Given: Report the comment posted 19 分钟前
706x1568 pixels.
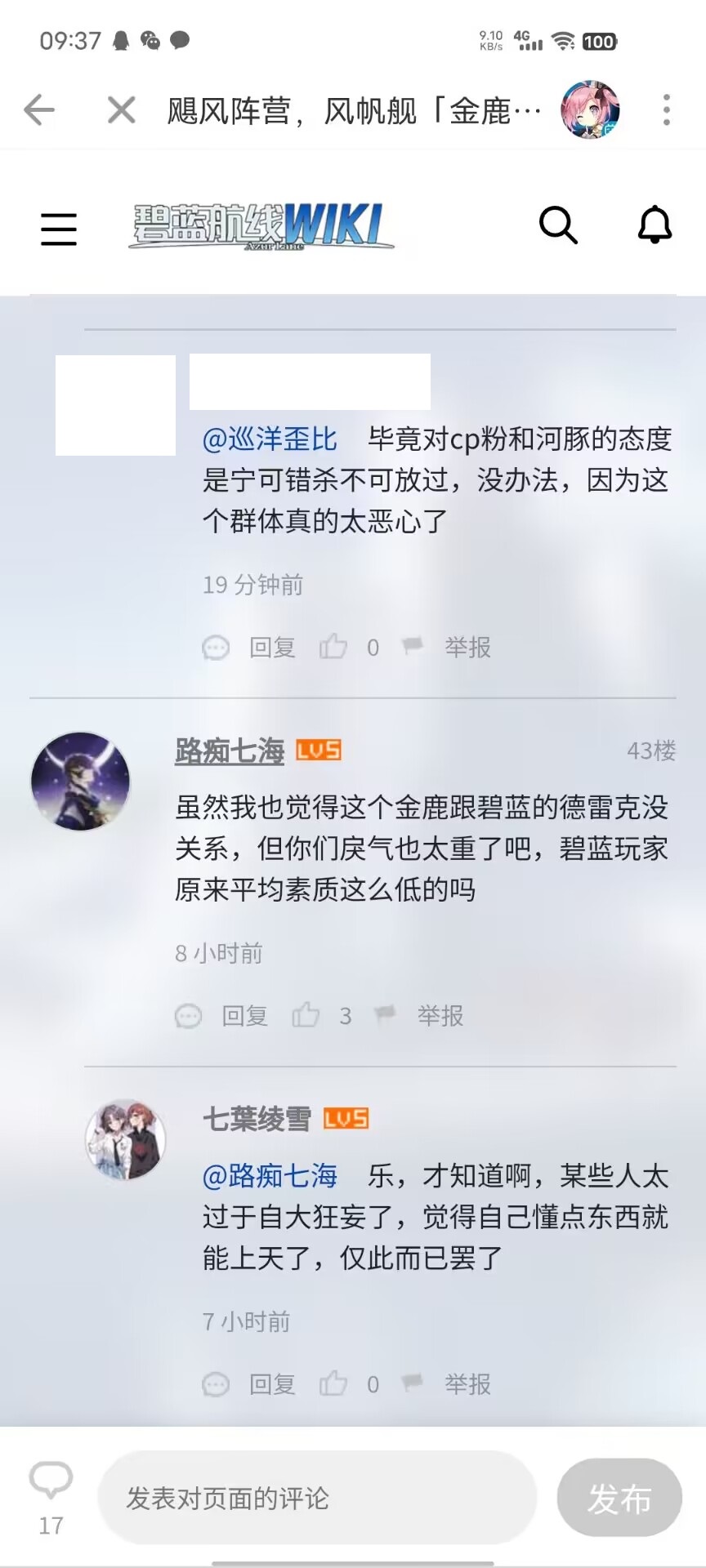Looking at the screenshot, I should pos(467,648).
